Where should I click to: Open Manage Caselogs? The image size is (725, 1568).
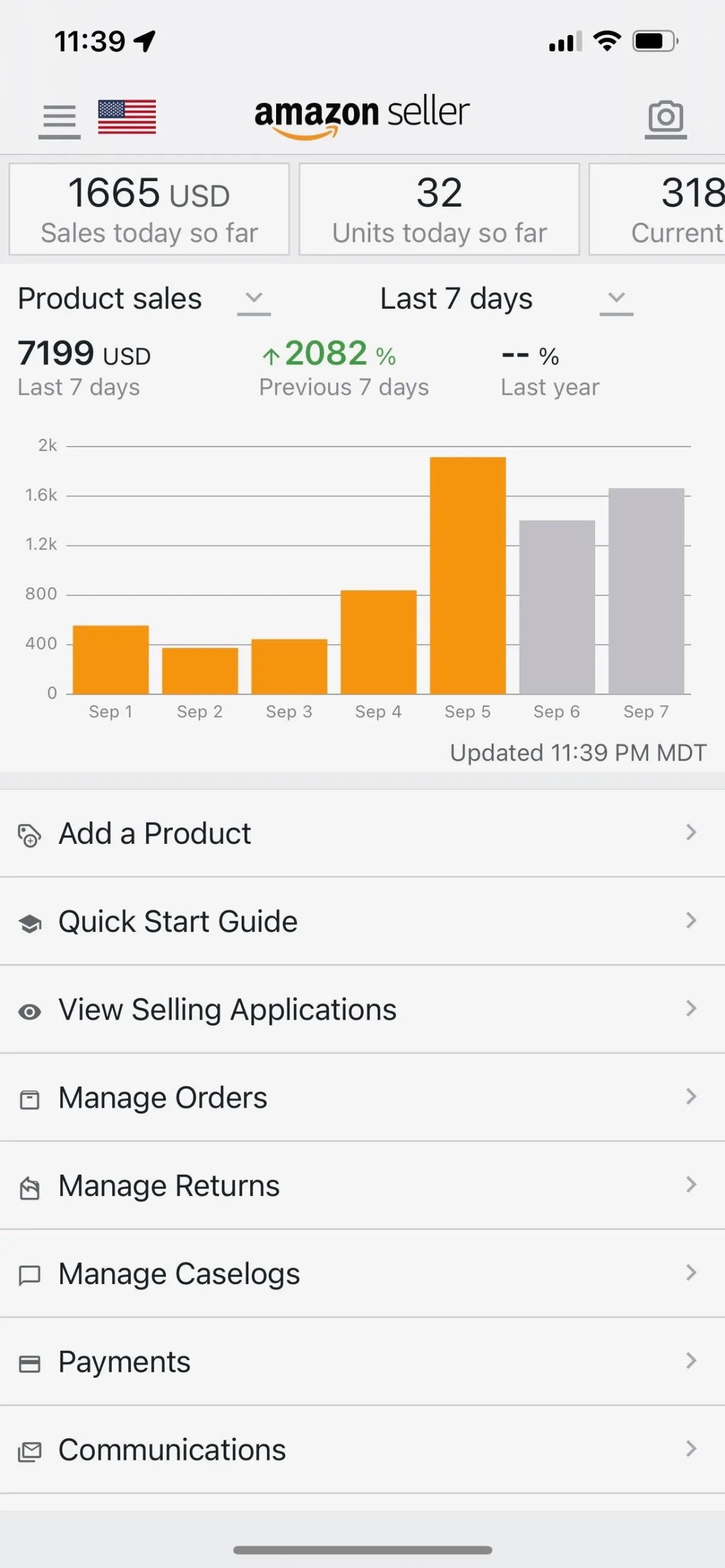(362, 1273)
